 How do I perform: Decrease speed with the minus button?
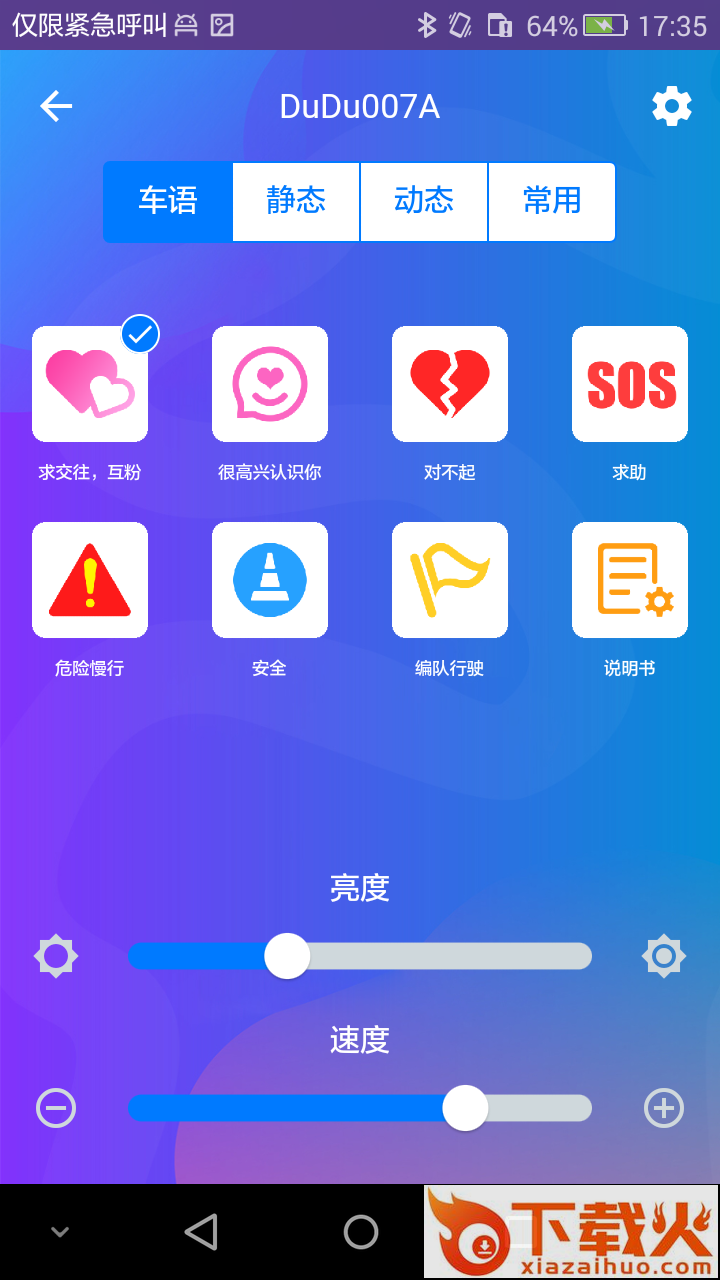pos(56,1108)
